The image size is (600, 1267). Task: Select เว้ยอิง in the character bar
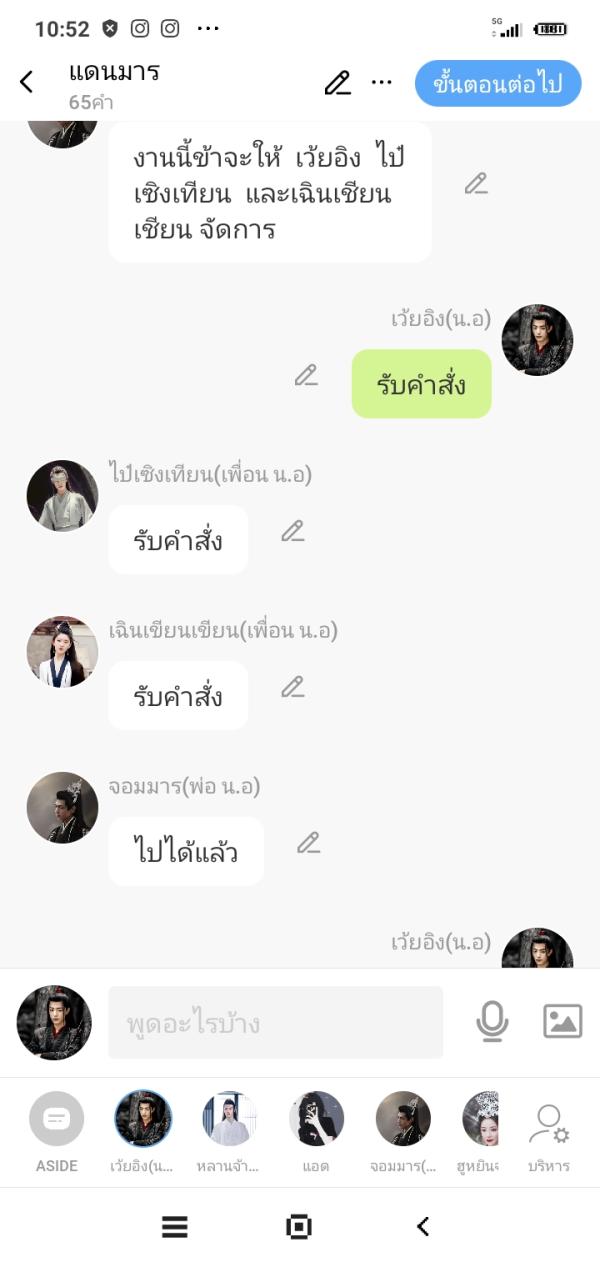[143, 1120]
